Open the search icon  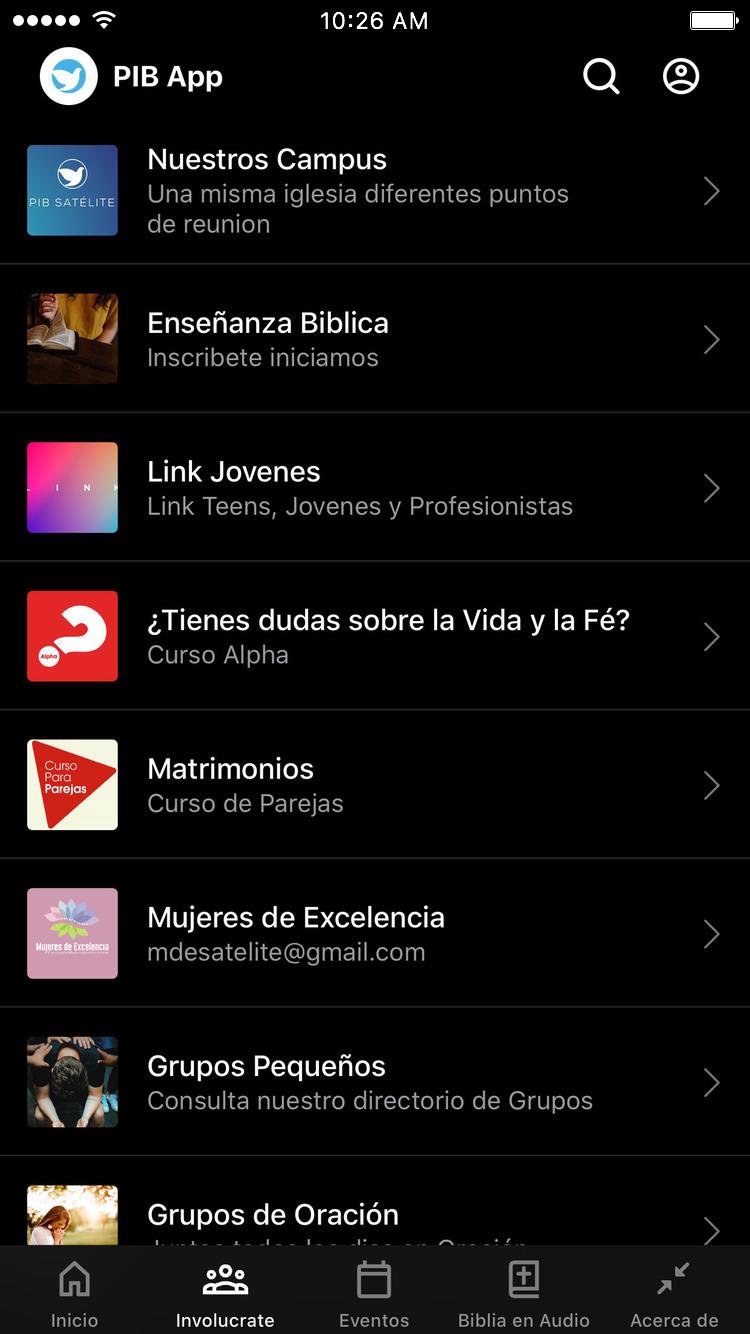(x=601, y=76)
